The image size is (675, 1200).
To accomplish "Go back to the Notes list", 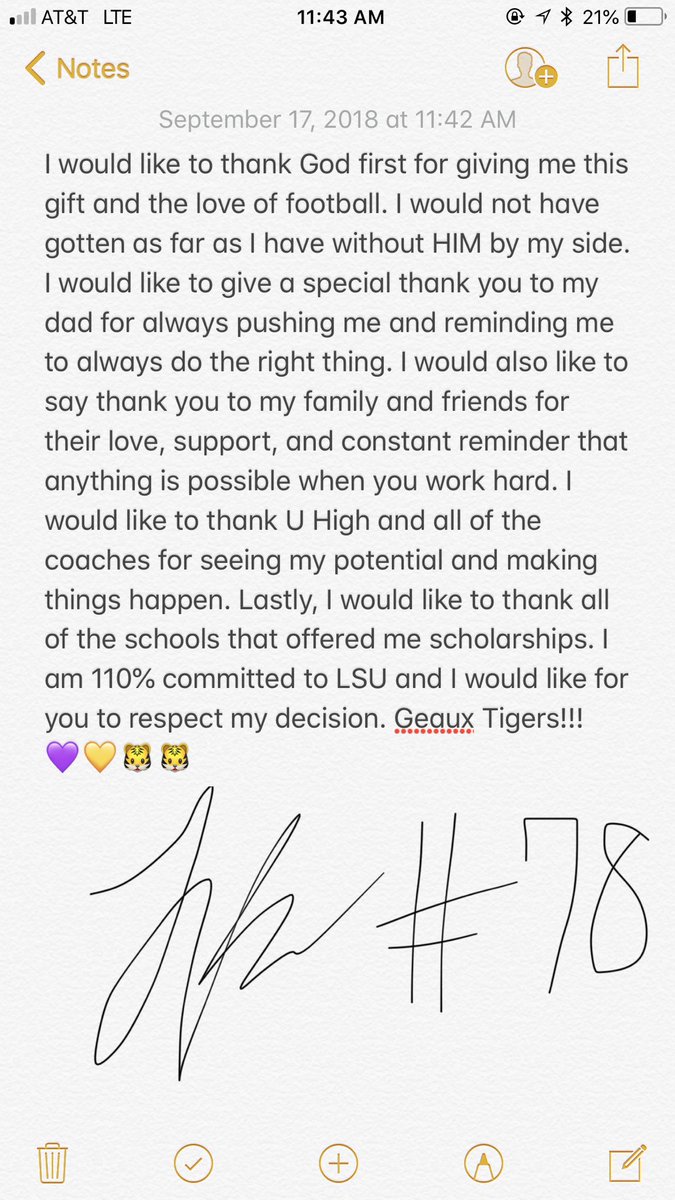I will 78,69.
